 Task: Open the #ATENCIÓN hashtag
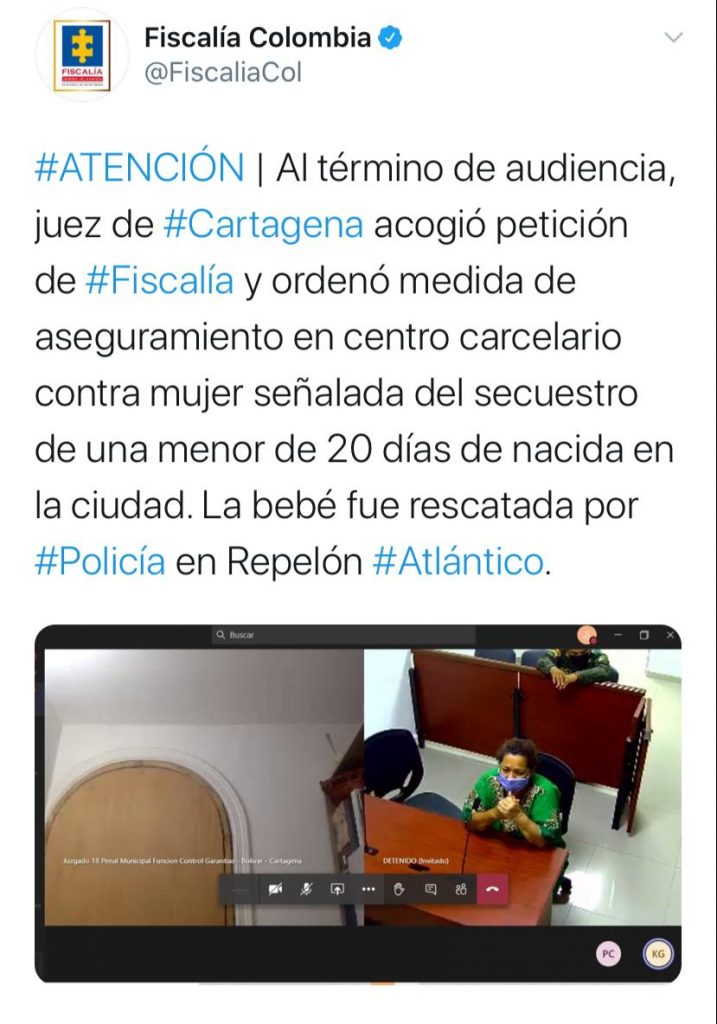pyautogui.click(x=139, y=168)
